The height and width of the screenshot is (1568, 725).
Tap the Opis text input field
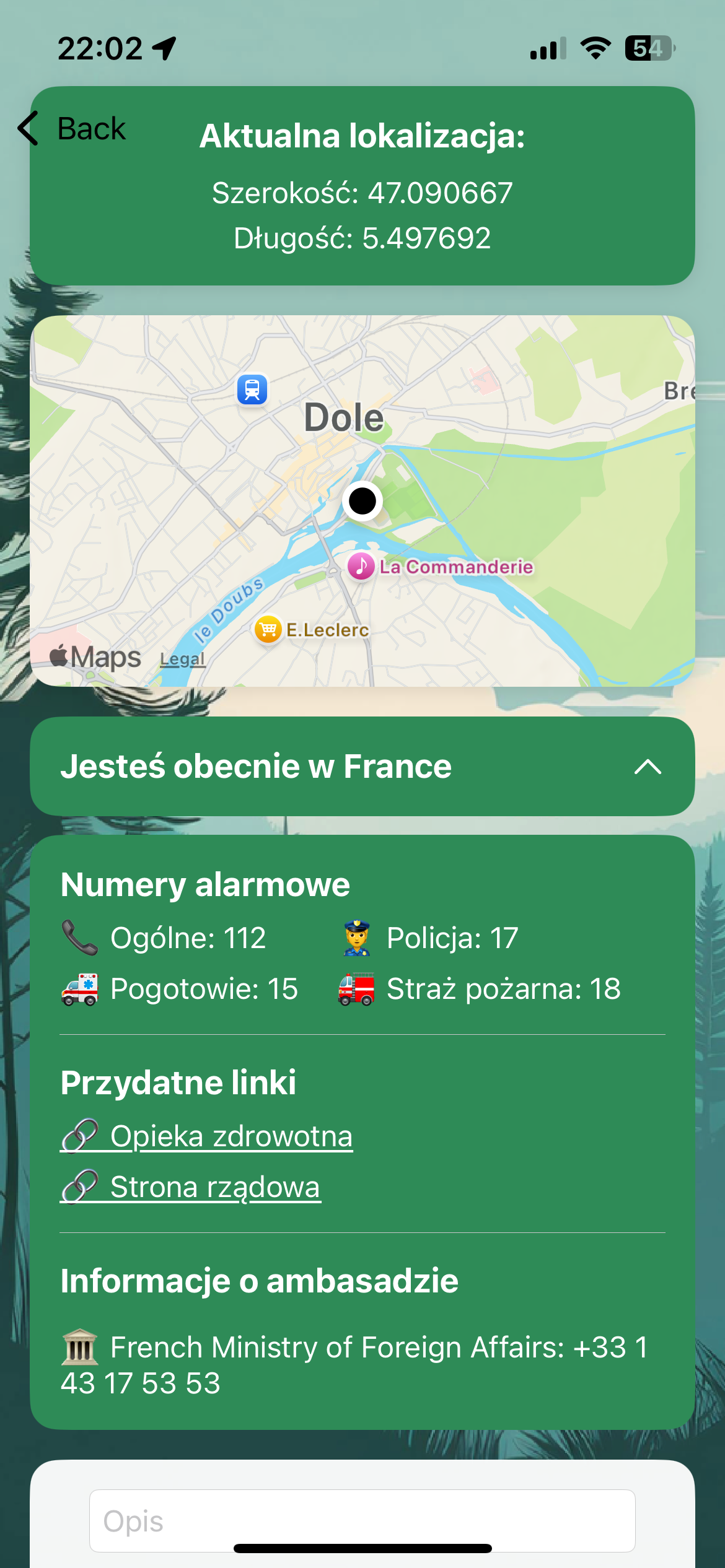[x=362, y=1519]
